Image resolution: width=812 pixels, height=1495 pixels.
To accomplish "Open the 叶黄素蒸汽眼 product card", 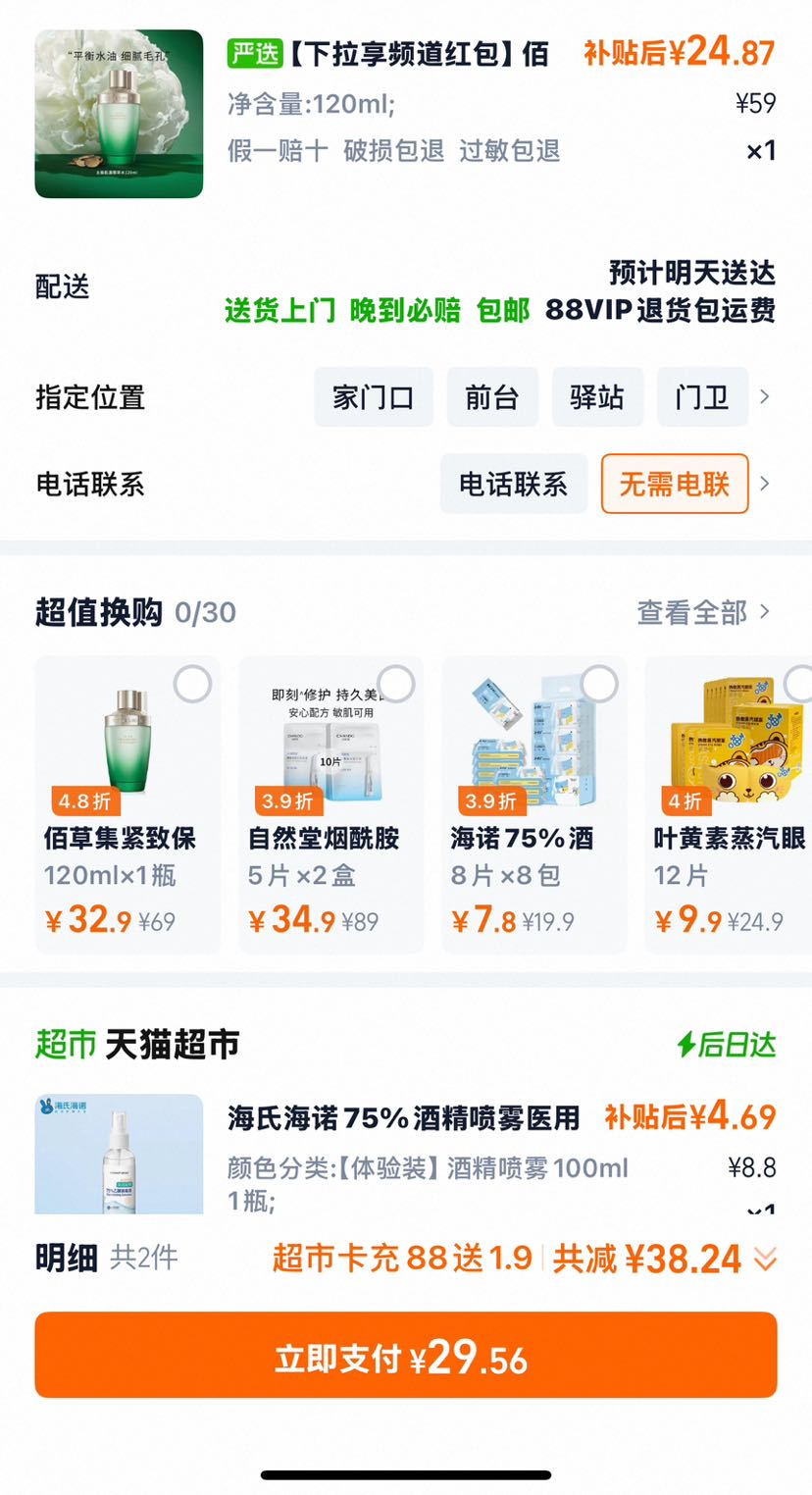I will click(729, 804).
